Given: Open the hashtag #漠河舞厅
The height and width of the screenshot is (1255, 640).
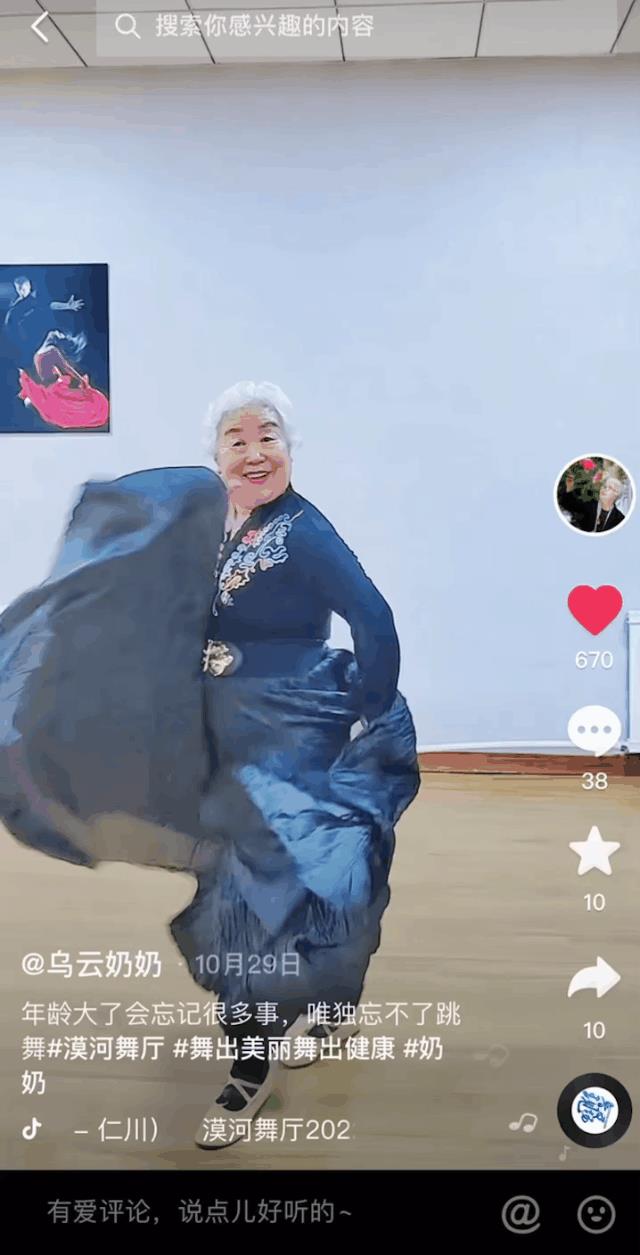Looking at the screenshot, I should tap(109, 1048).
